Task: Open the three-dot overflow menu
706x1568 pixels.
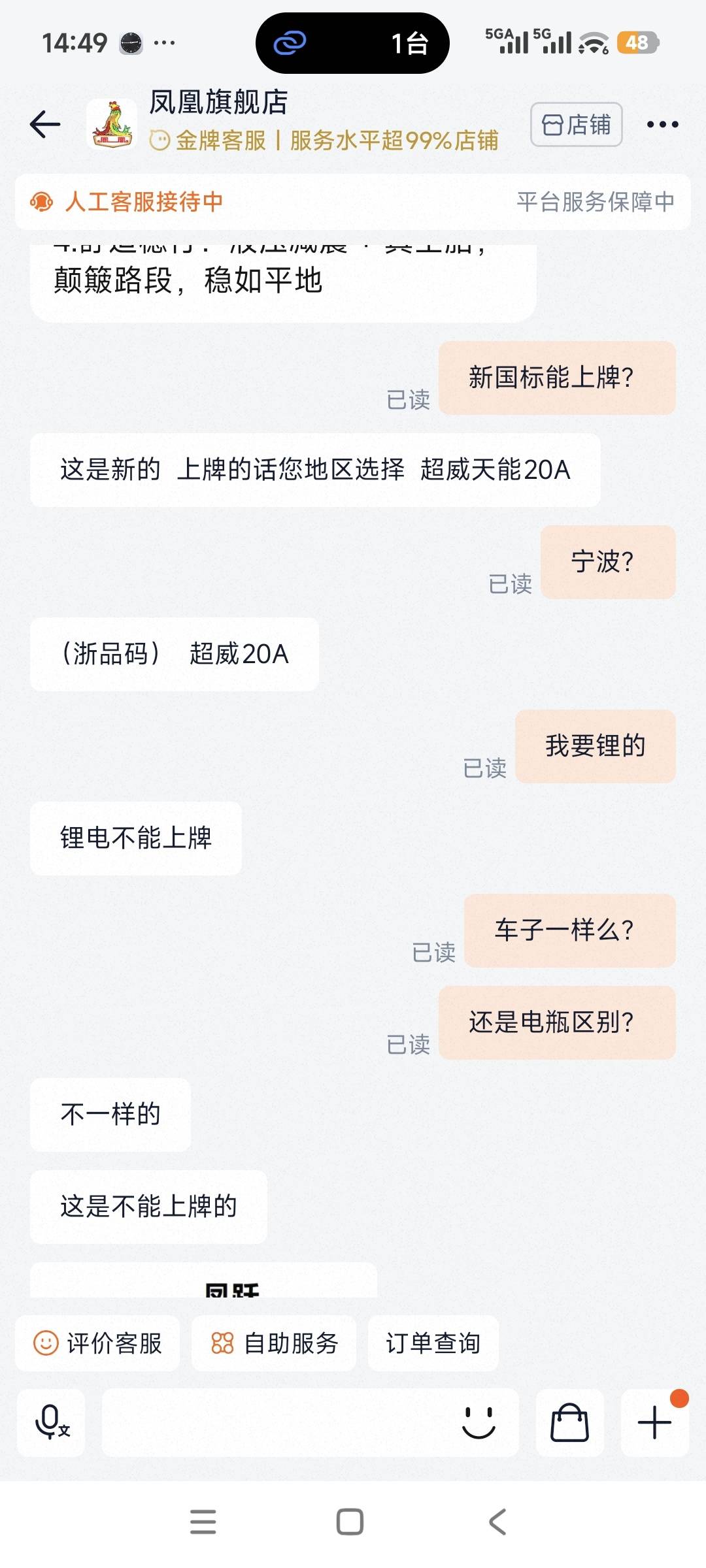Action: (x=662, y=124)
